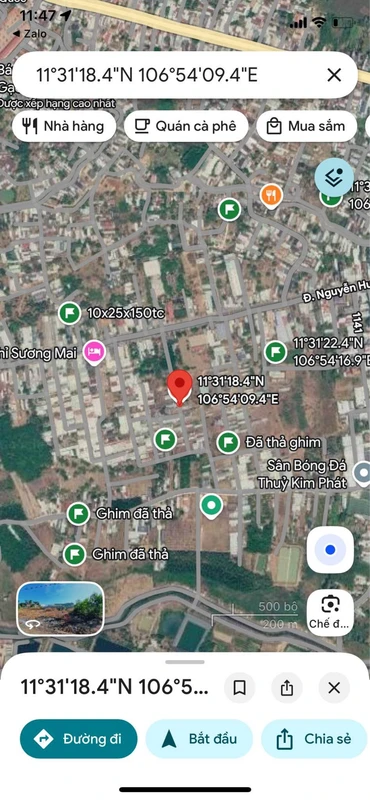Image resolution: width=370 pixels, height=800 pixels.
Task: Close the location details panel
Action: (334, 688)
